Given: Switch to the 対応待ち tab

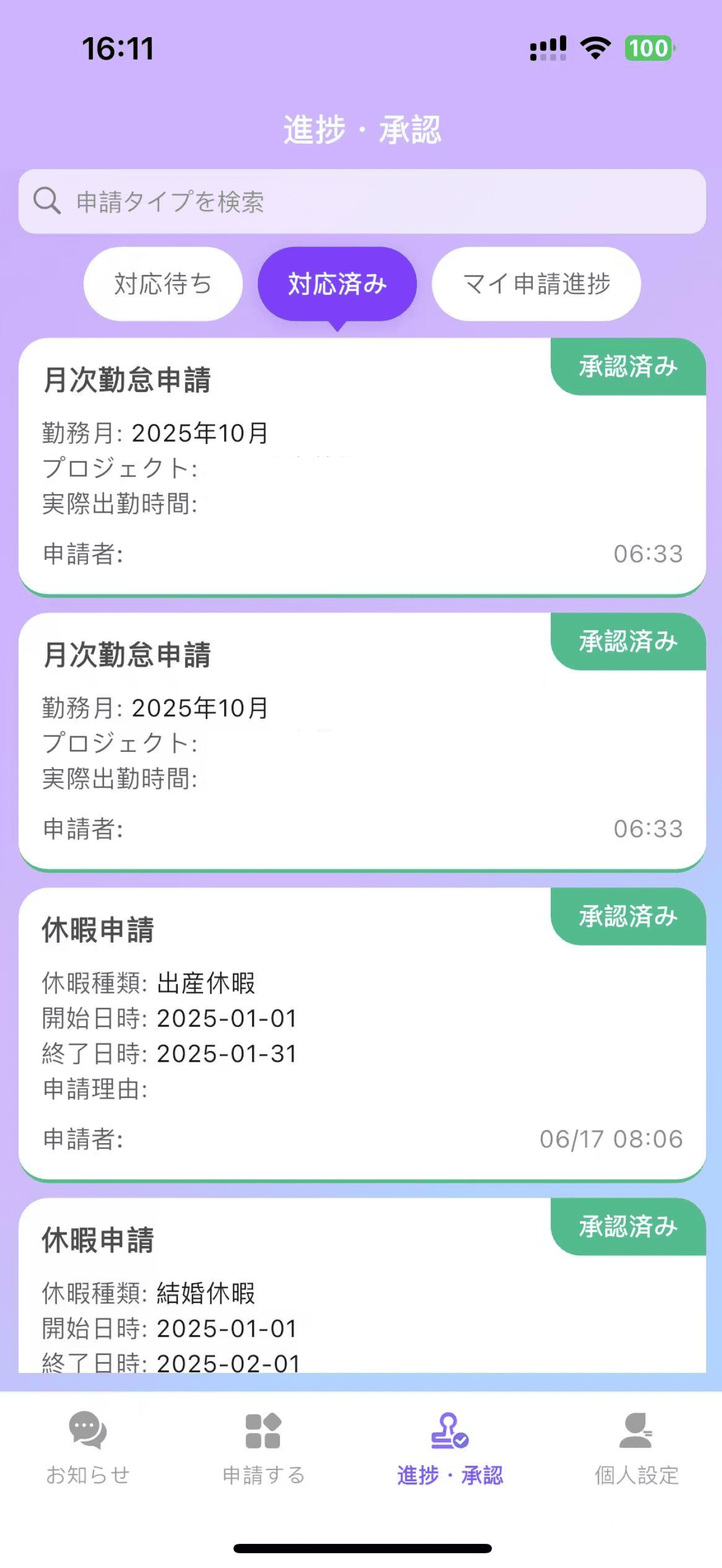Looking at the screenshot, I should pyautogui.click(x=163, y=284).
